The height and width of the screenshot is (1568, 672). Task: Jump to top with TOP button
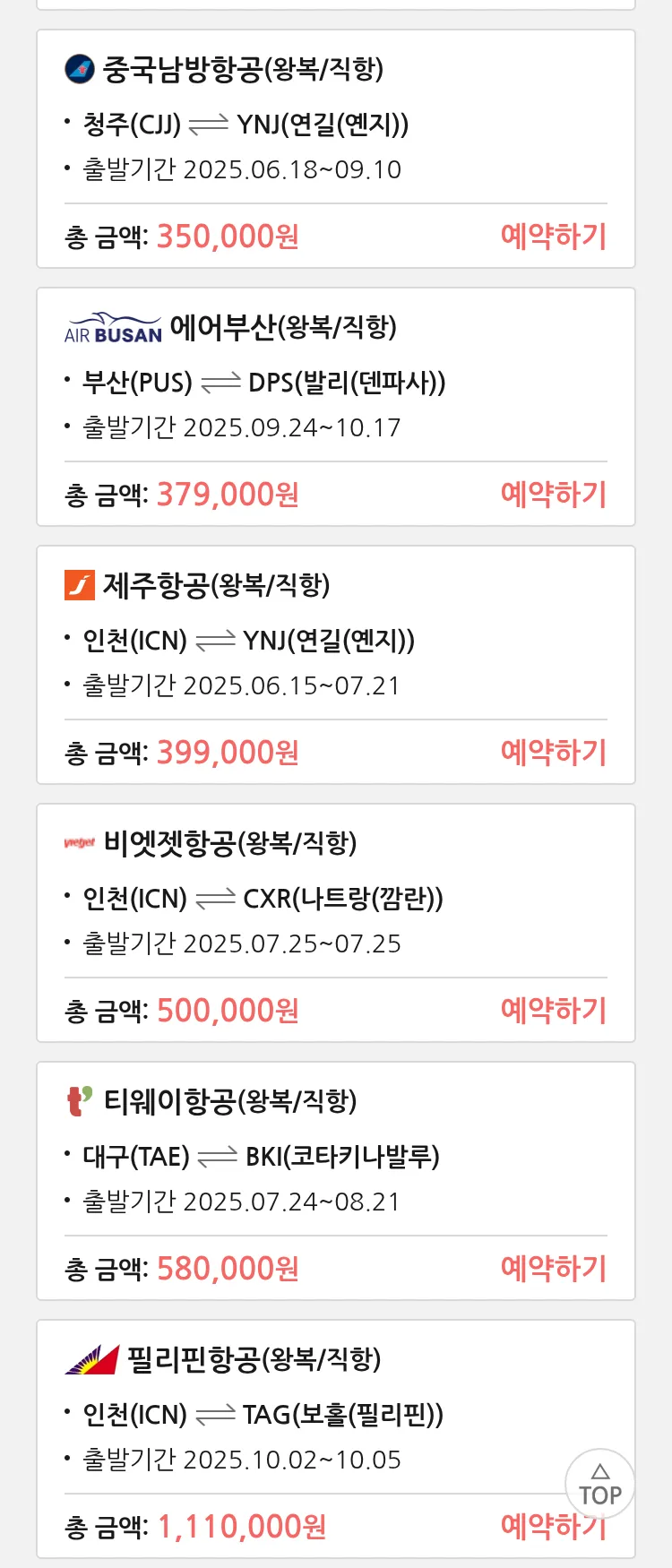(x=599, y=1485)
